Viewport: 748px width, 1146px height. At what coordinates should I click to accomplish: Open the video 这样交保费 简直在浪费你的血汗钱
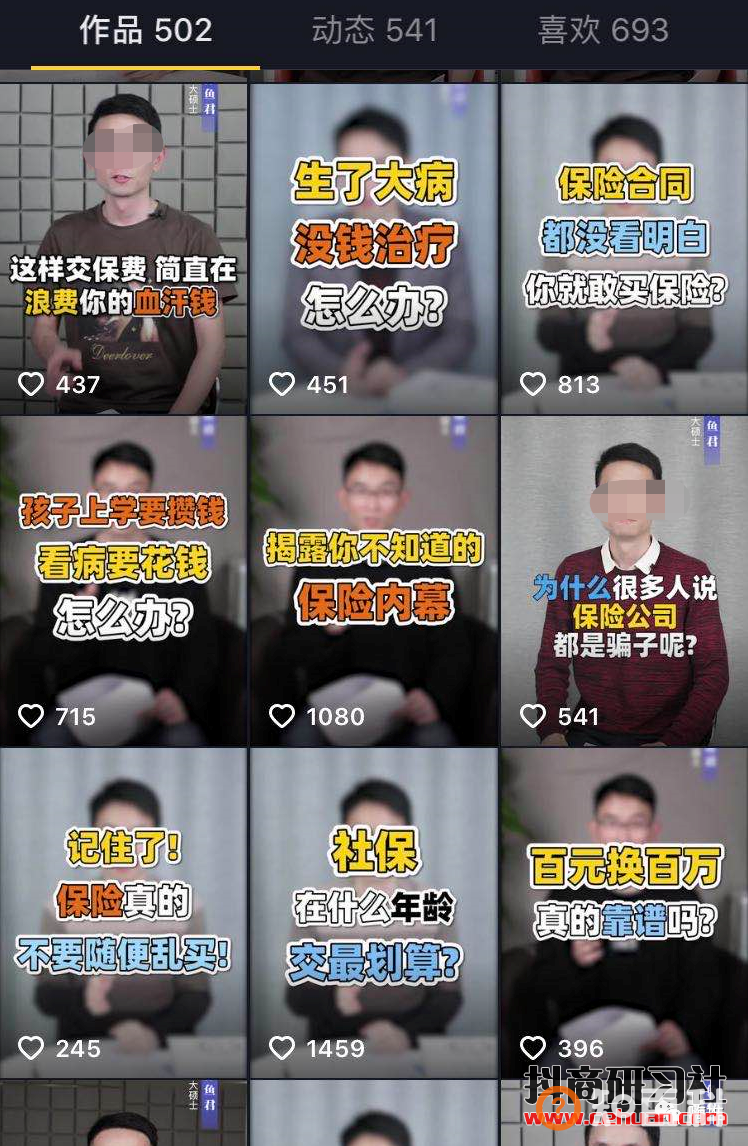click(123, 248)
